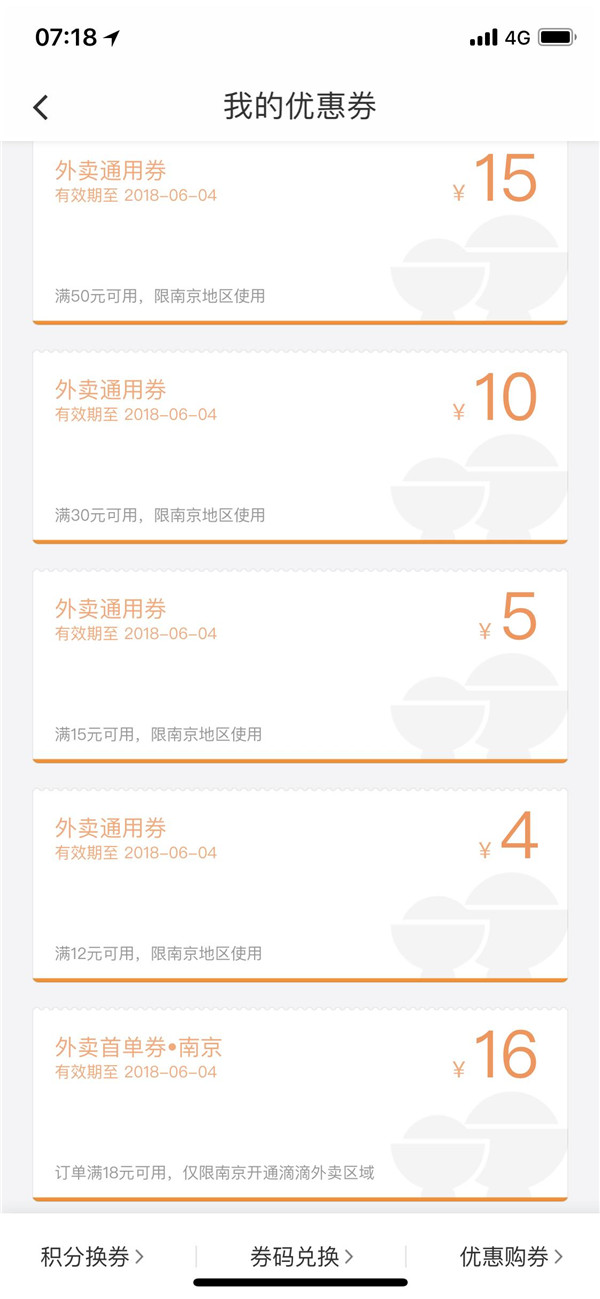The image size is (600, 1299).
Task: Open the ¥5 delivery coupon
Action: point(300,666)
